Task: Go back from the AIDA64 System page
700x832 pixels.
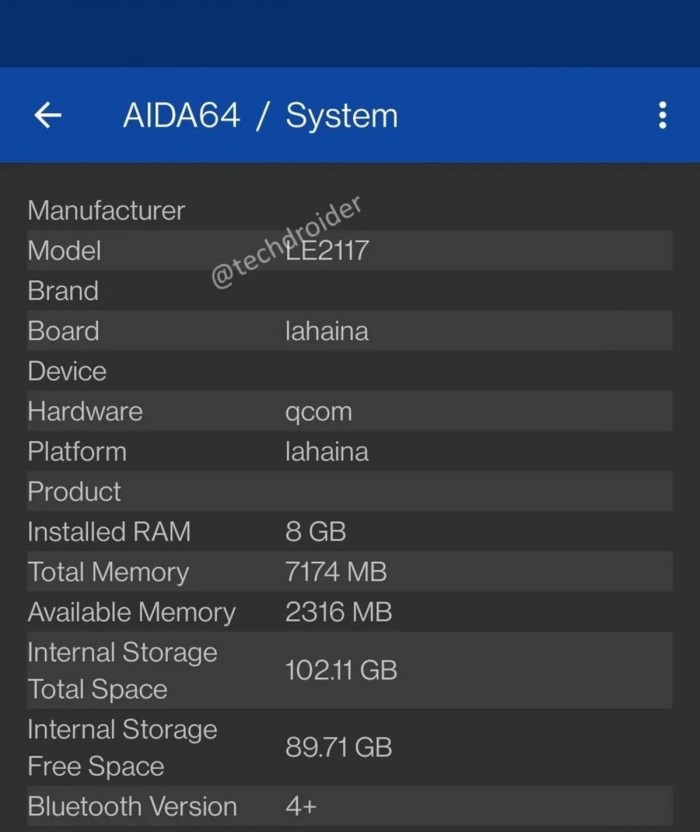Action: pos(48,116)
